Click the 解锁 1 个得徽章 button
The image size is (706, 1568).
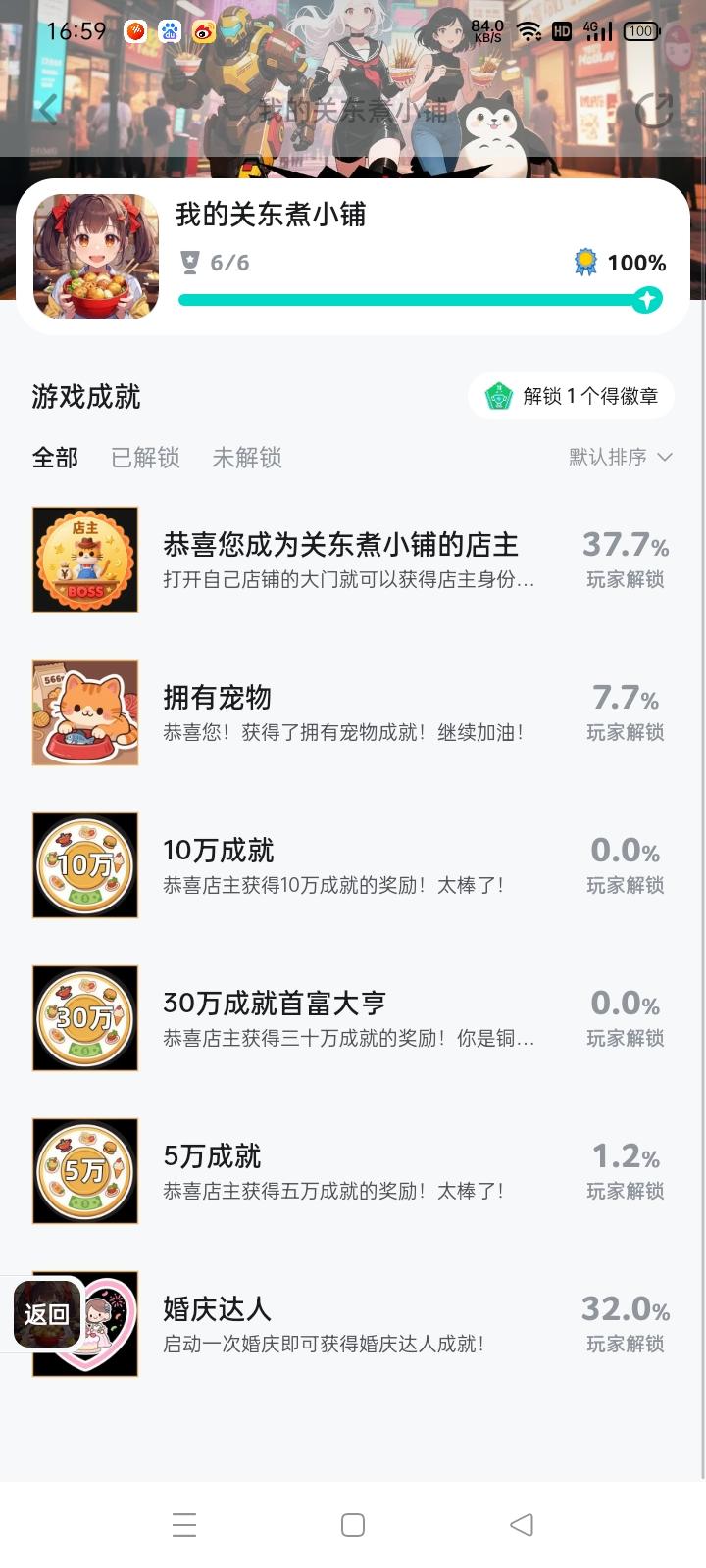pyautogui.click(x=571, y=395)
